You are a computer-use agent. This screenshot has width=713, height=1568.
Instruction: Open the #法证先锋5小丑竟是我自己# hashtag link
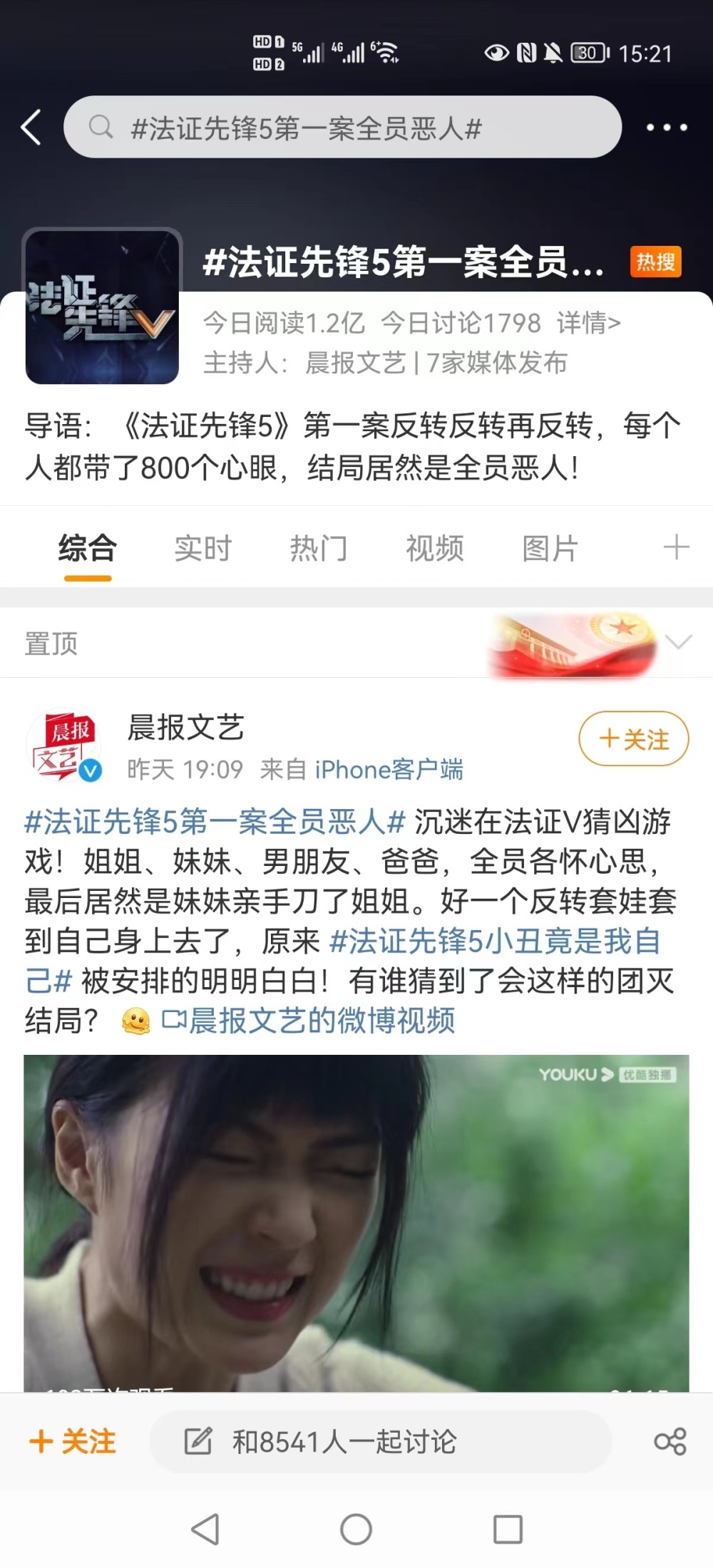(x=343, y=961)
